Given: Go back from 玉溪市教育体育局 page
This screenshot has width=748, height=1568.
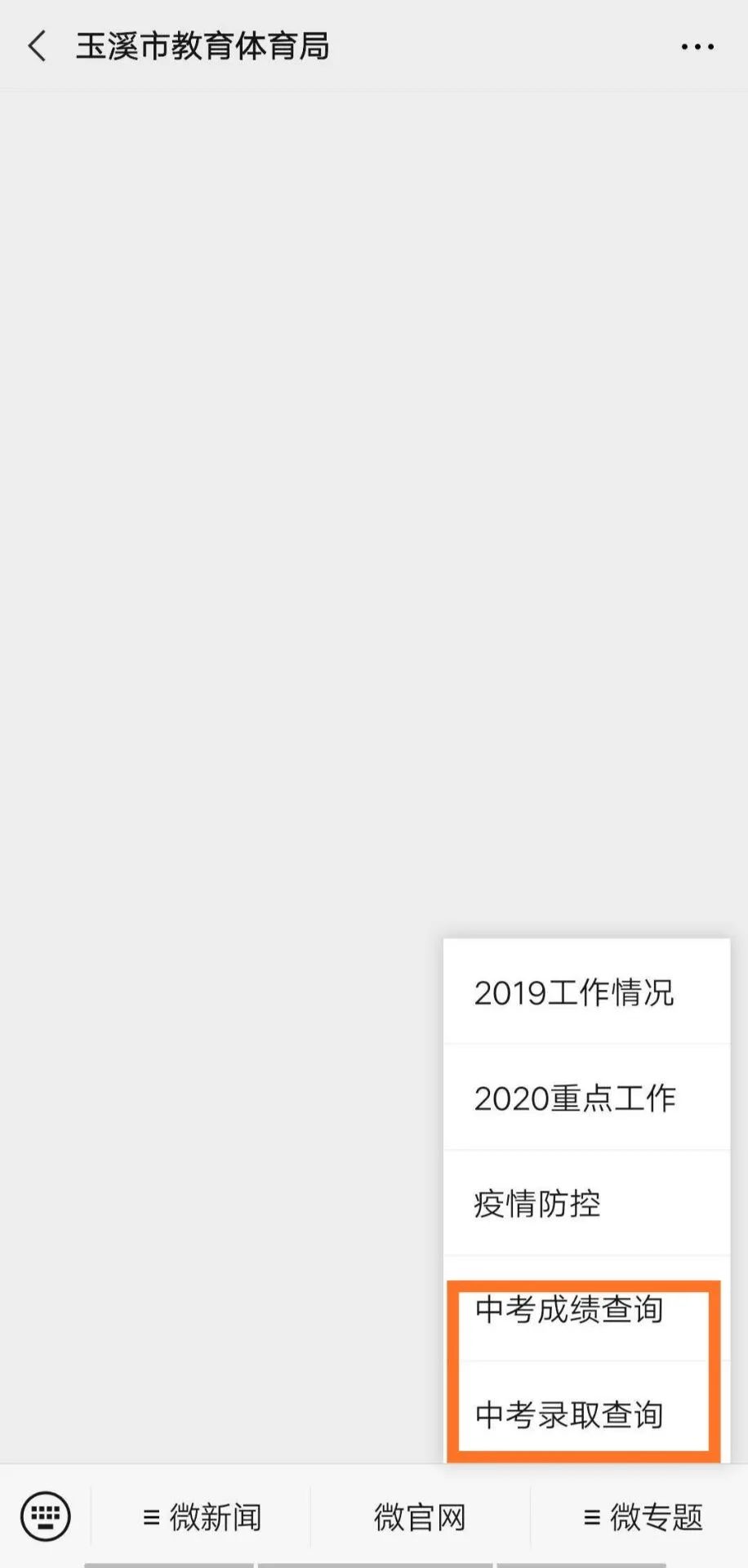Looking at the screenshot, I should tap(37, 47).
